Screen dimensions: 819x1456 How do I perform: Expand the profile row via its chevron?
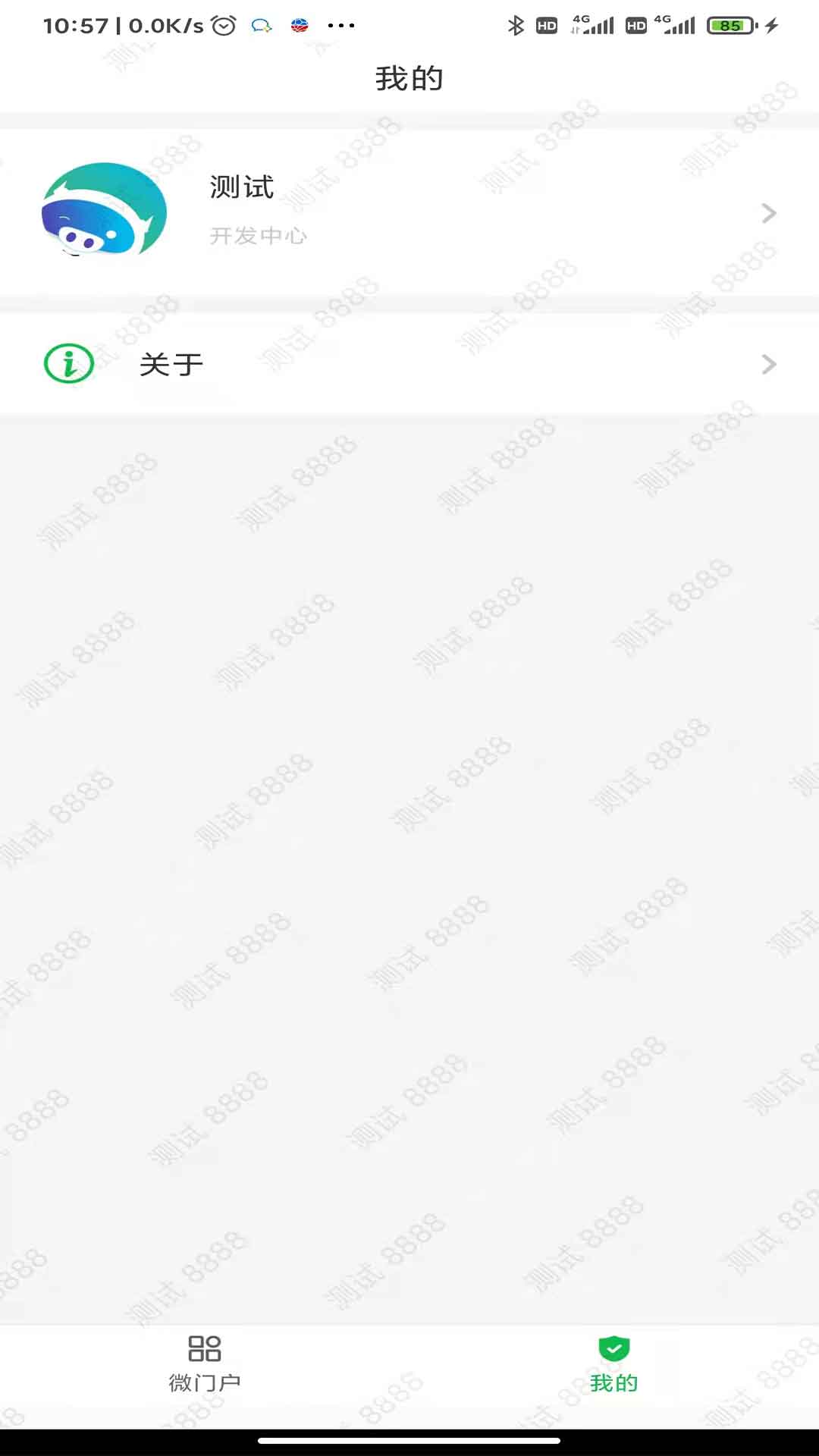pyautogui.click(x=769, y=213)
